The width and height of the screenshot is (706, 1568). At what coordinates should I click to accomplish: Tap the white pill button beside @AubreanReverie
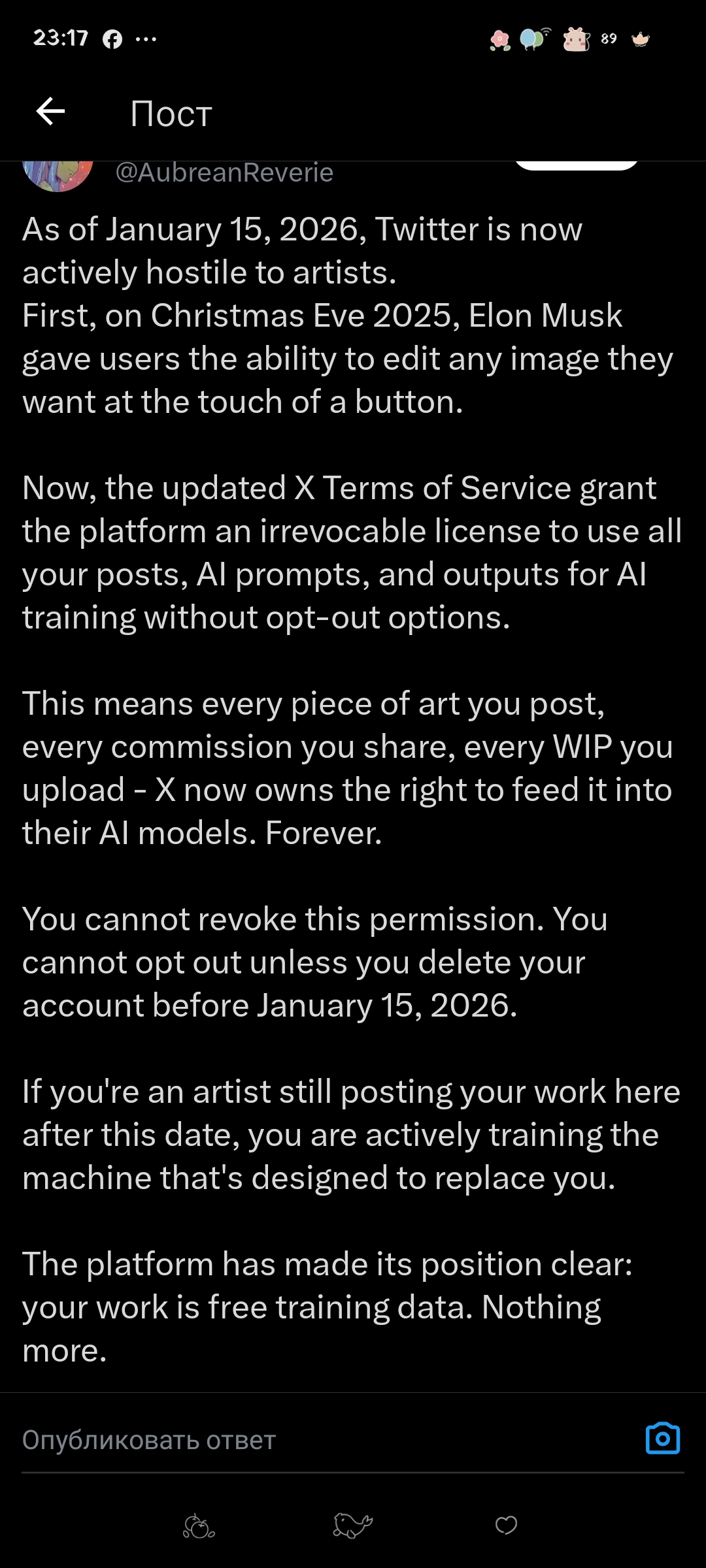coord(576,165)
